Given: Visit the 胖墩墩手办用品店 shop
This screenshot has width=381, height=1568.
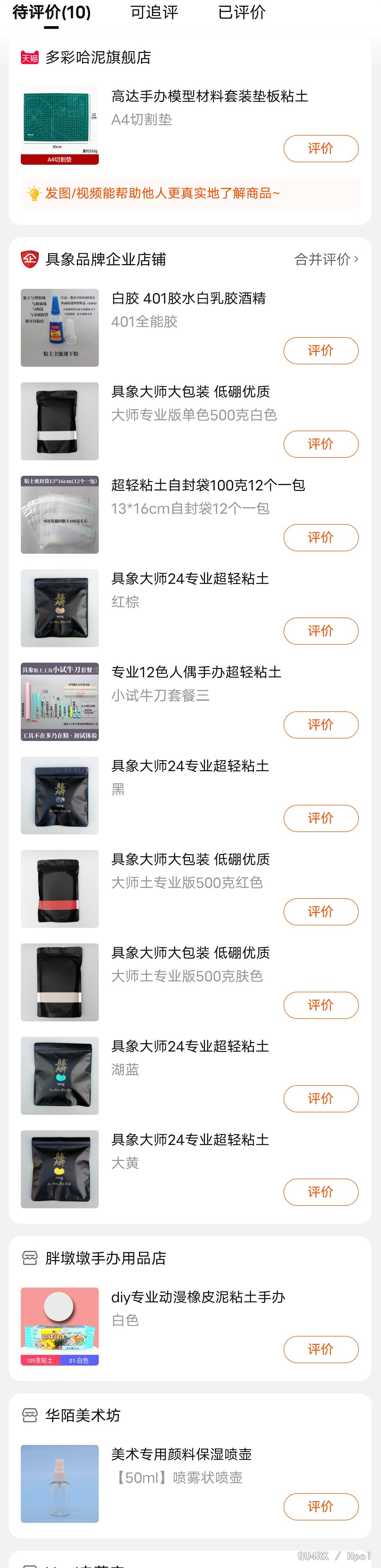Looking at the screenshot, I should coord(105,1258).
